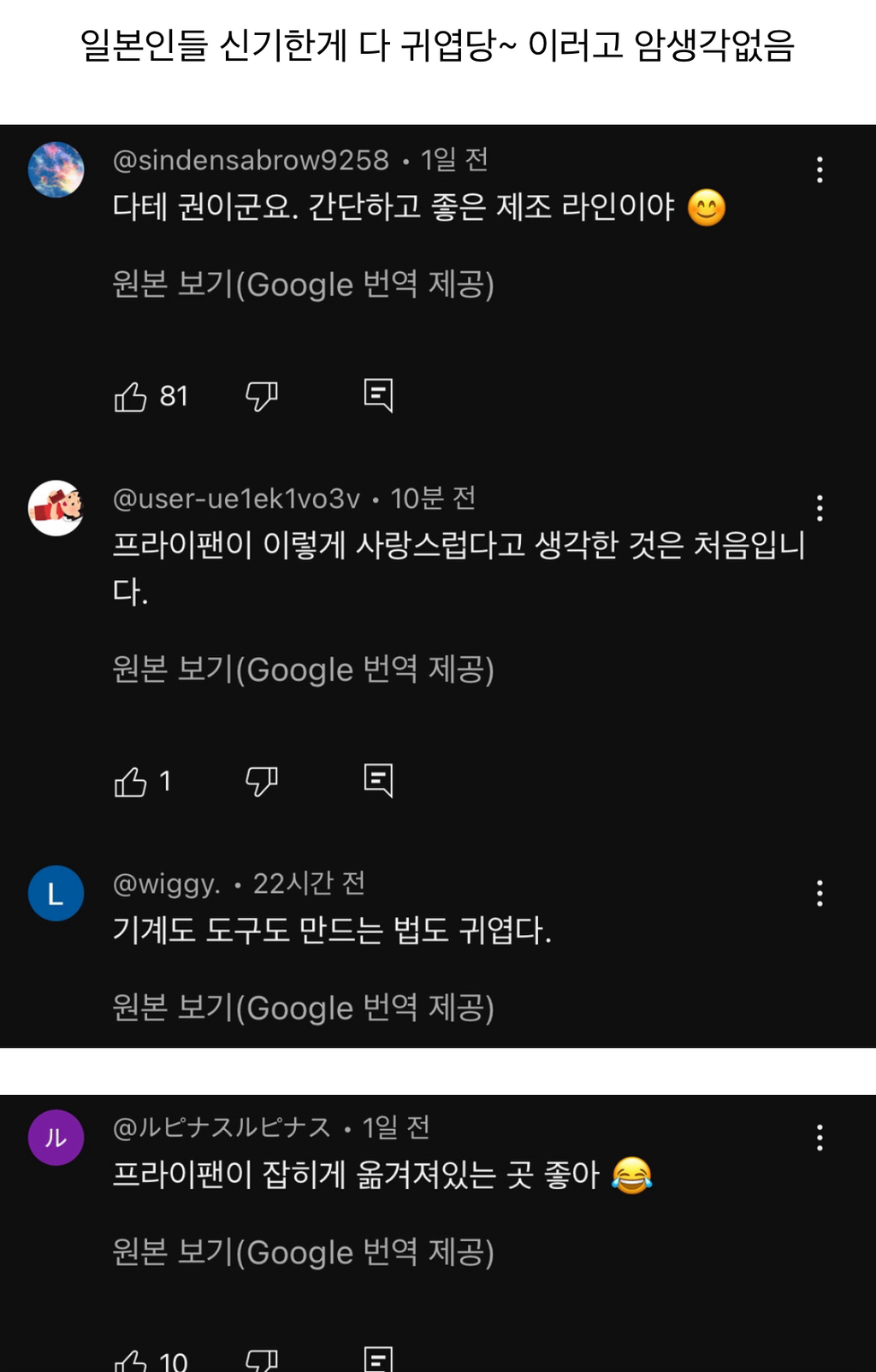Dislike @user-ue1ek1vo3v's comment

(263, 779)
